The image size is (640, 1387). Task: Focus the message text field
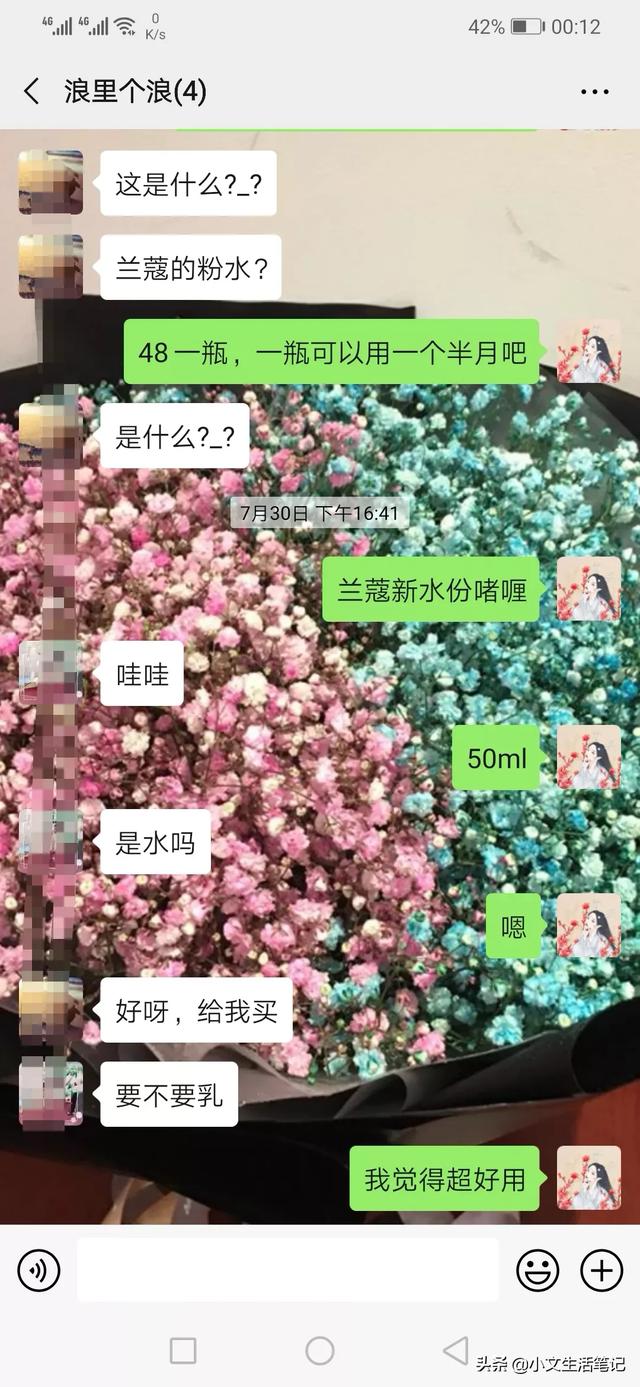[288, 1270]
